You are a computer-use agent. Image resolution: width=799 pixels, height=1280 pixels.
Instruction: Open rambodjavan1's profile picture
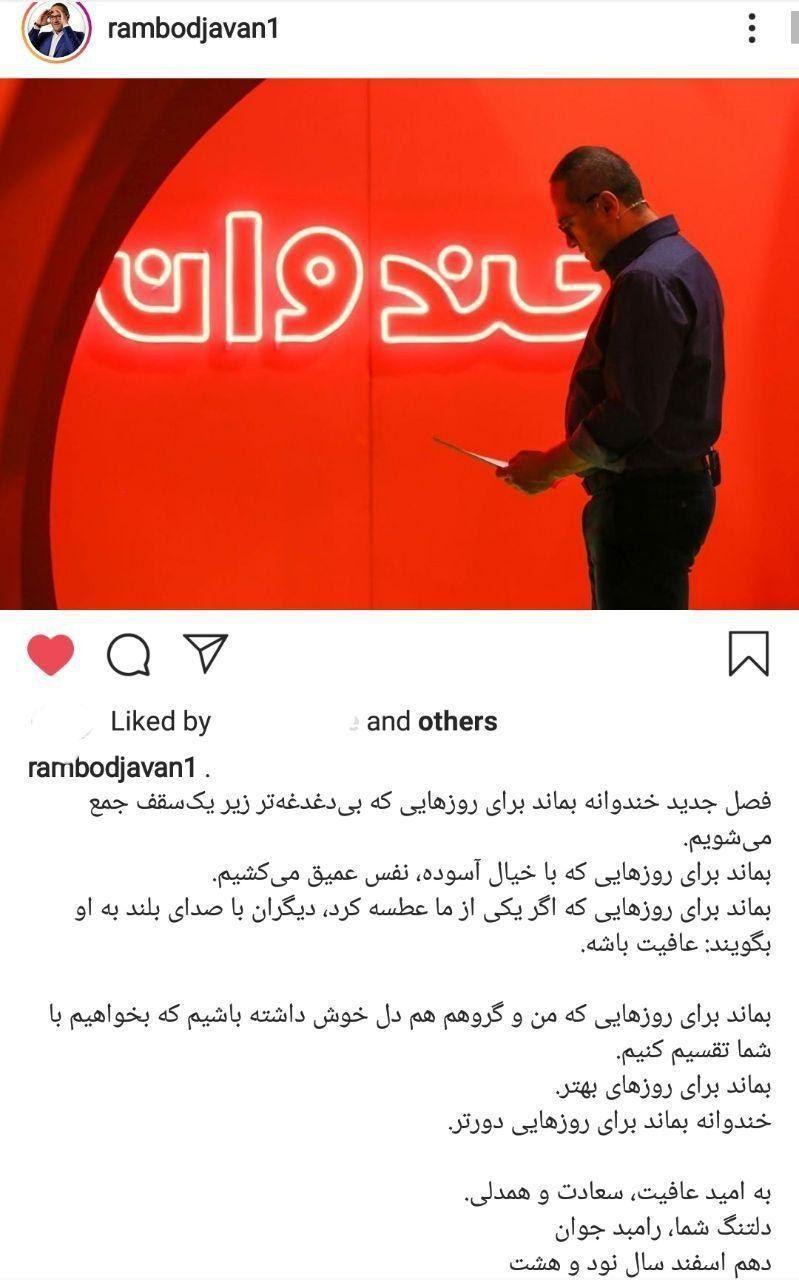click(56, 31)
